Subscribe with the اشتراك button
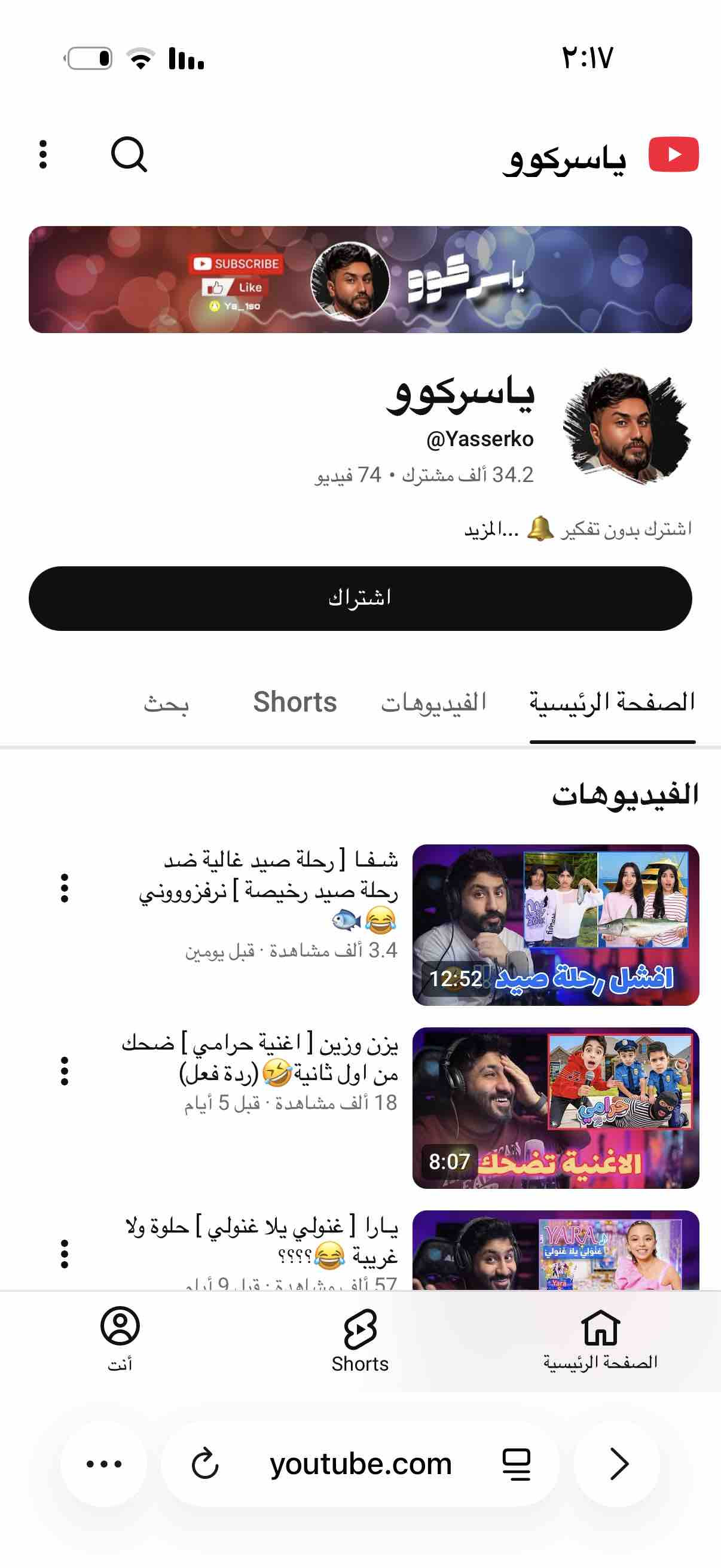721x1568 pixels. 360,599
